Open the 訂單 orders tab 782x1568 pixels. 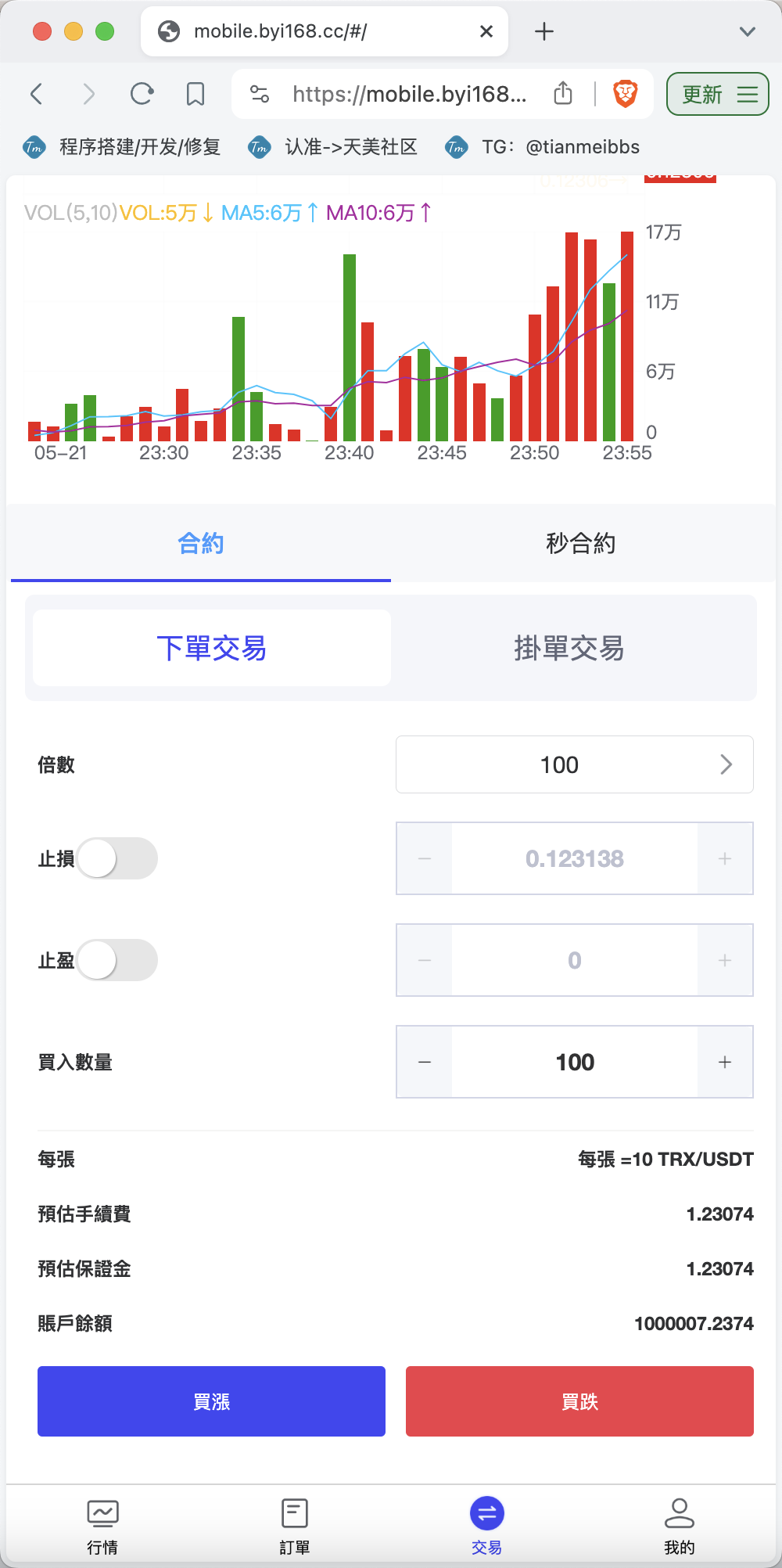coord(295,1526)
